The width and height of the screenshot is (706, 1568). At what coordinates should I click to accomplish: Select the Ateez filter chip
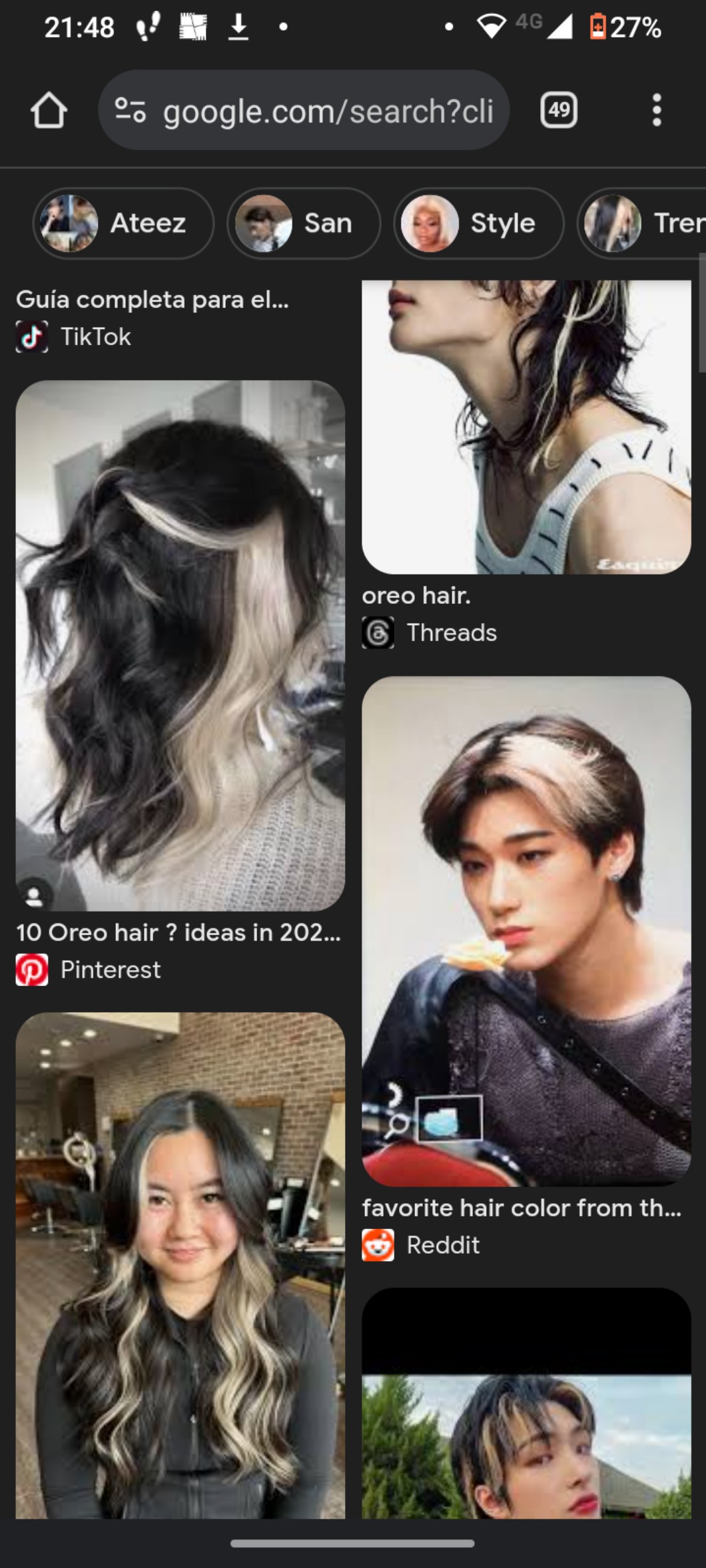tap(123, 223)
